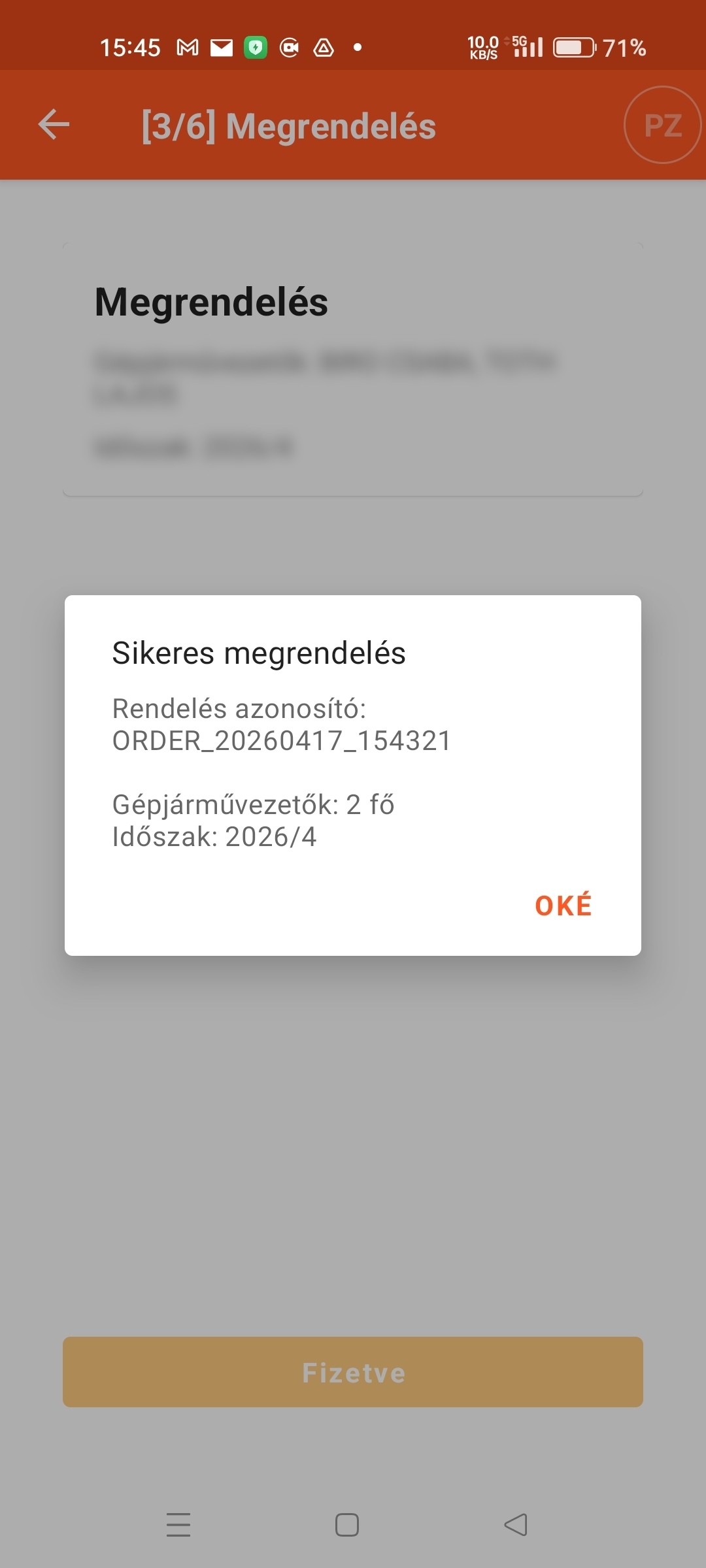The height and width of the screenshot is (1568, 706).
Task: Open the Gmail notification icon
Action: click(187, 47)
